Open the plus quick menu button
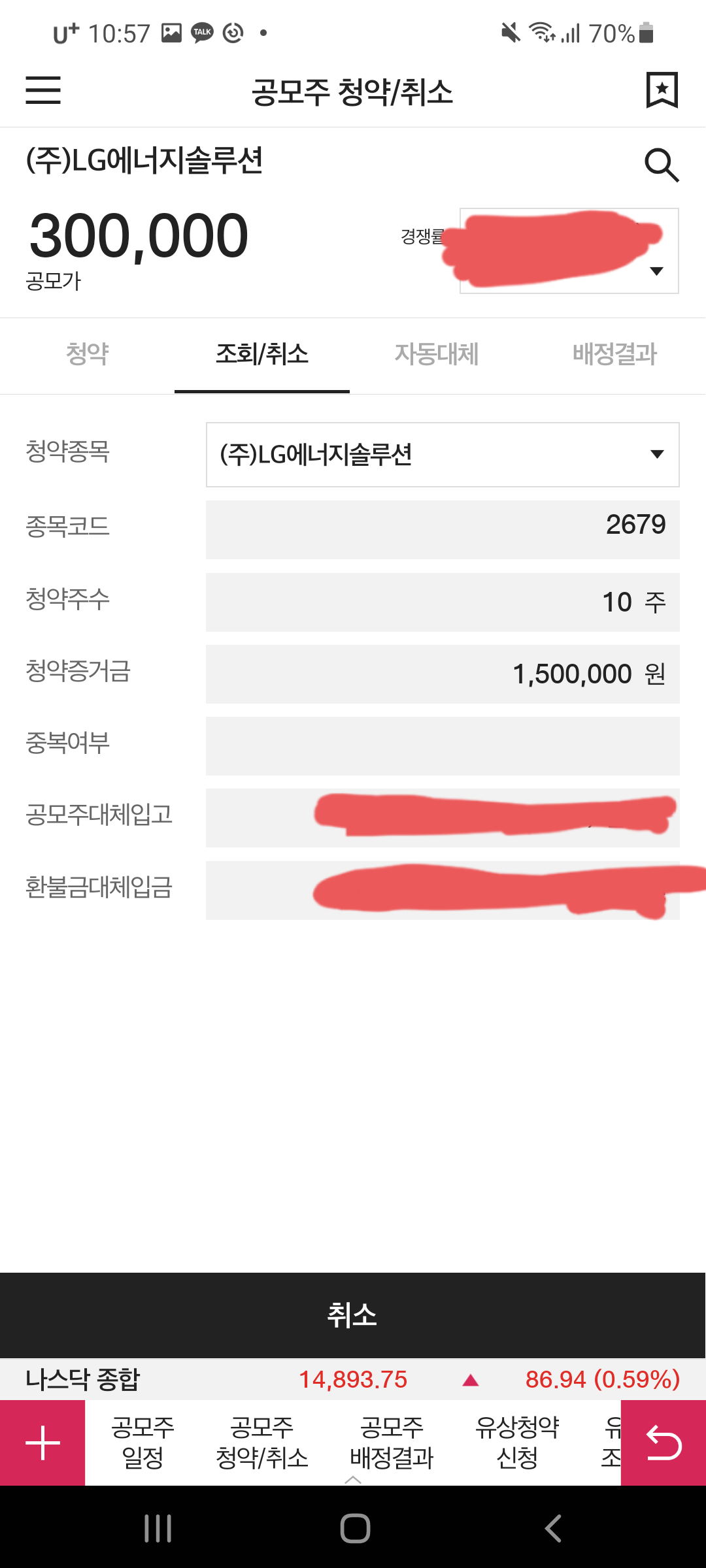The width and height of the screenshot is (706, 1568). coord(42,1443)
